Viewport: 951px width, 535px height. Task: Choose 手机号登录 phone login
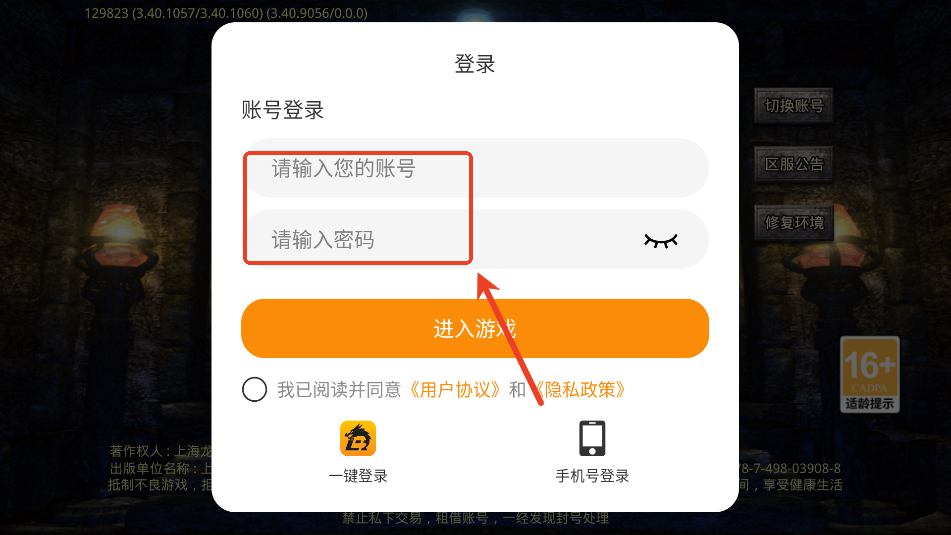click(592, 451)
